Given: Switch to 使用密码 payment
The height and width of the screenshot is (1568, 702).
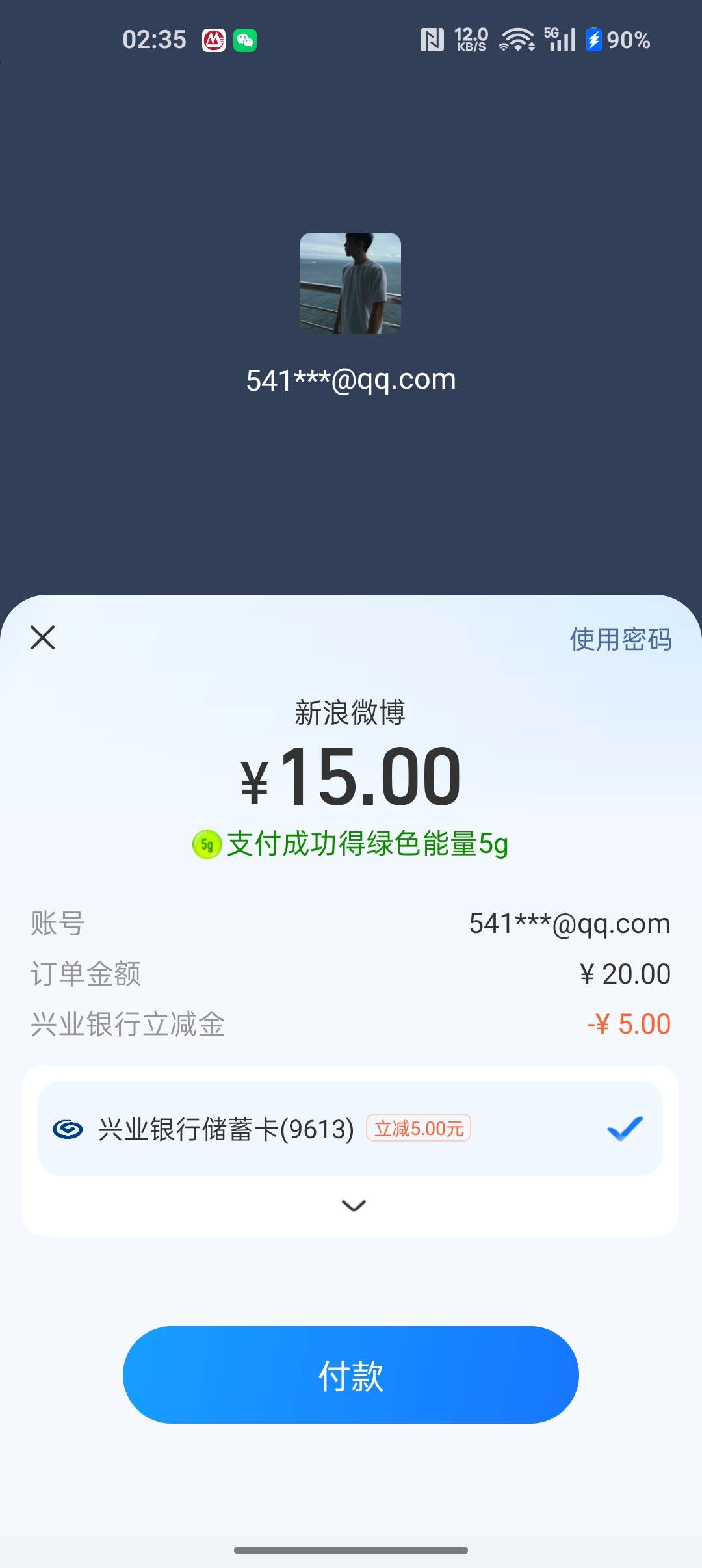Looking at the screenshot, I should 621,639.
